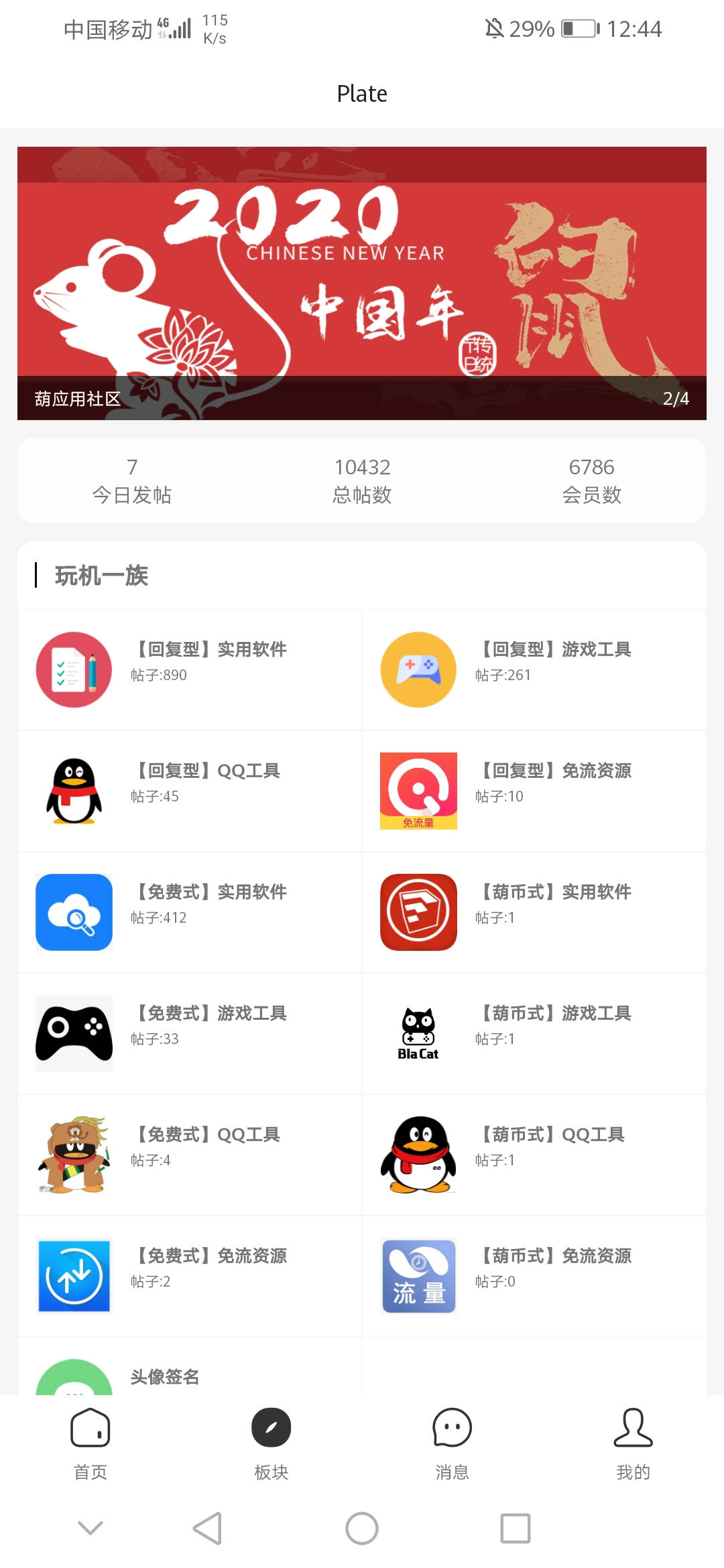Open 【回复型】免流资源 board
Viewport: 724px width, 1568px height.
point(534,791)
